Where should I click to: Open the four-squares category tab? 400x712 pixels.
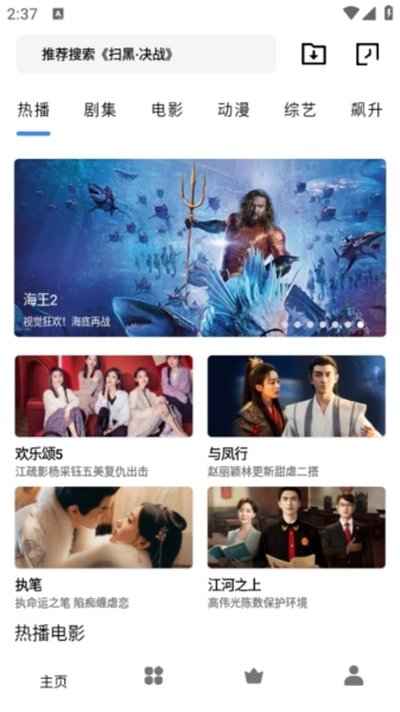tap(153, 676)
